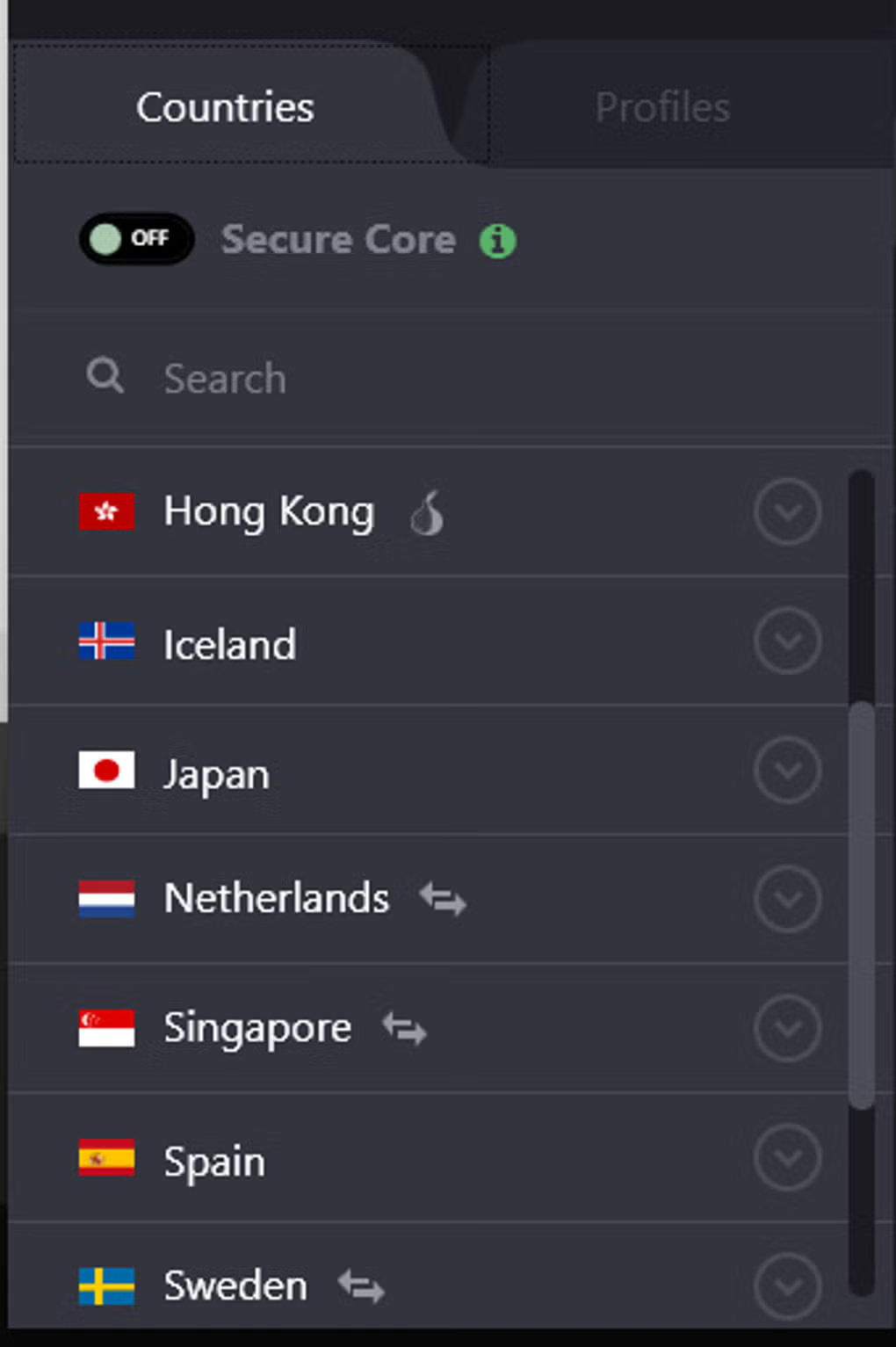Screen dimensions: 896x1347
Task: Connect to Sweden server
Action: point(235,1286)
